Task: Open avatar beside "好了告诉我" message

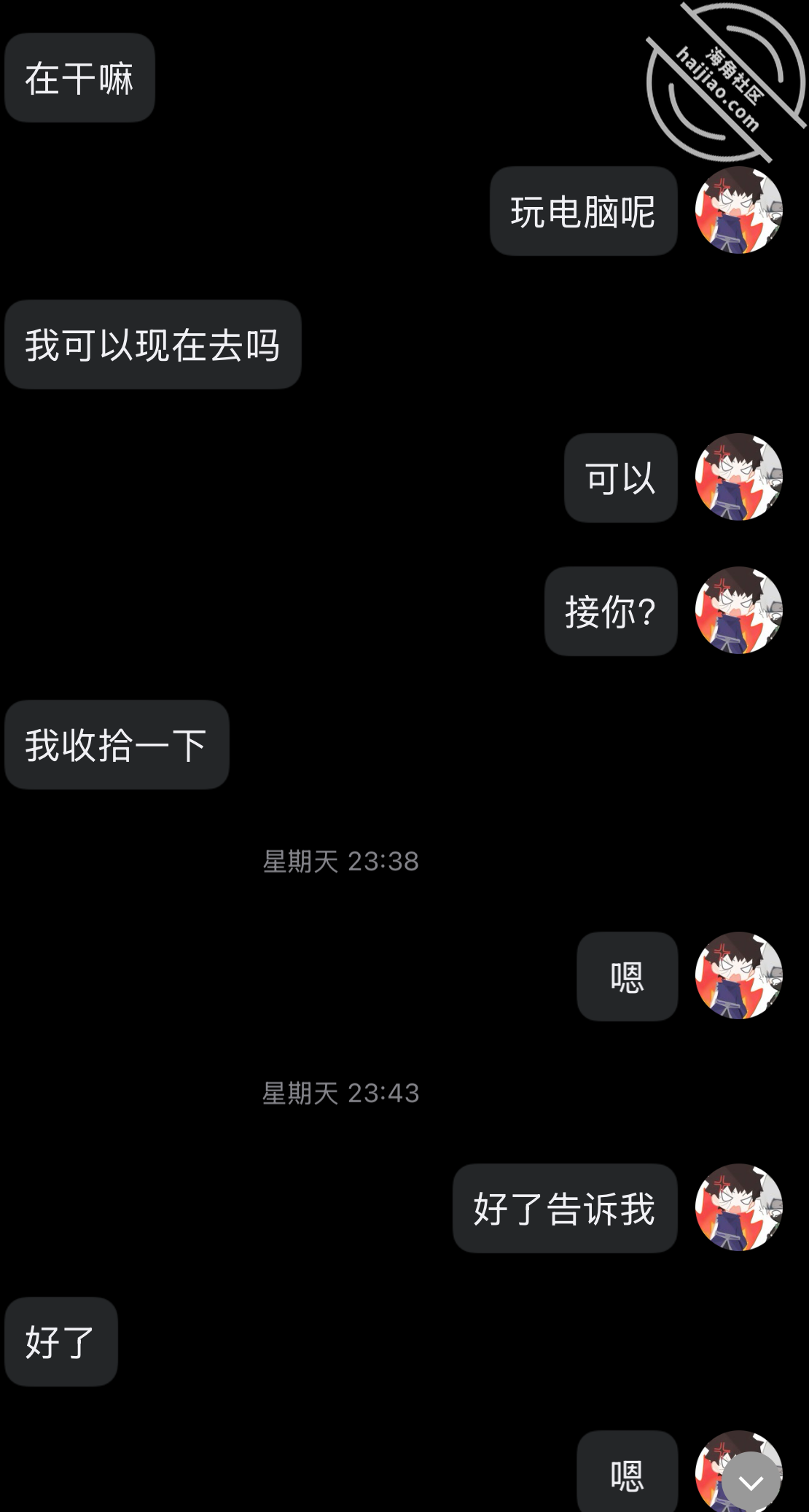Action: (x=738, y=1207)
